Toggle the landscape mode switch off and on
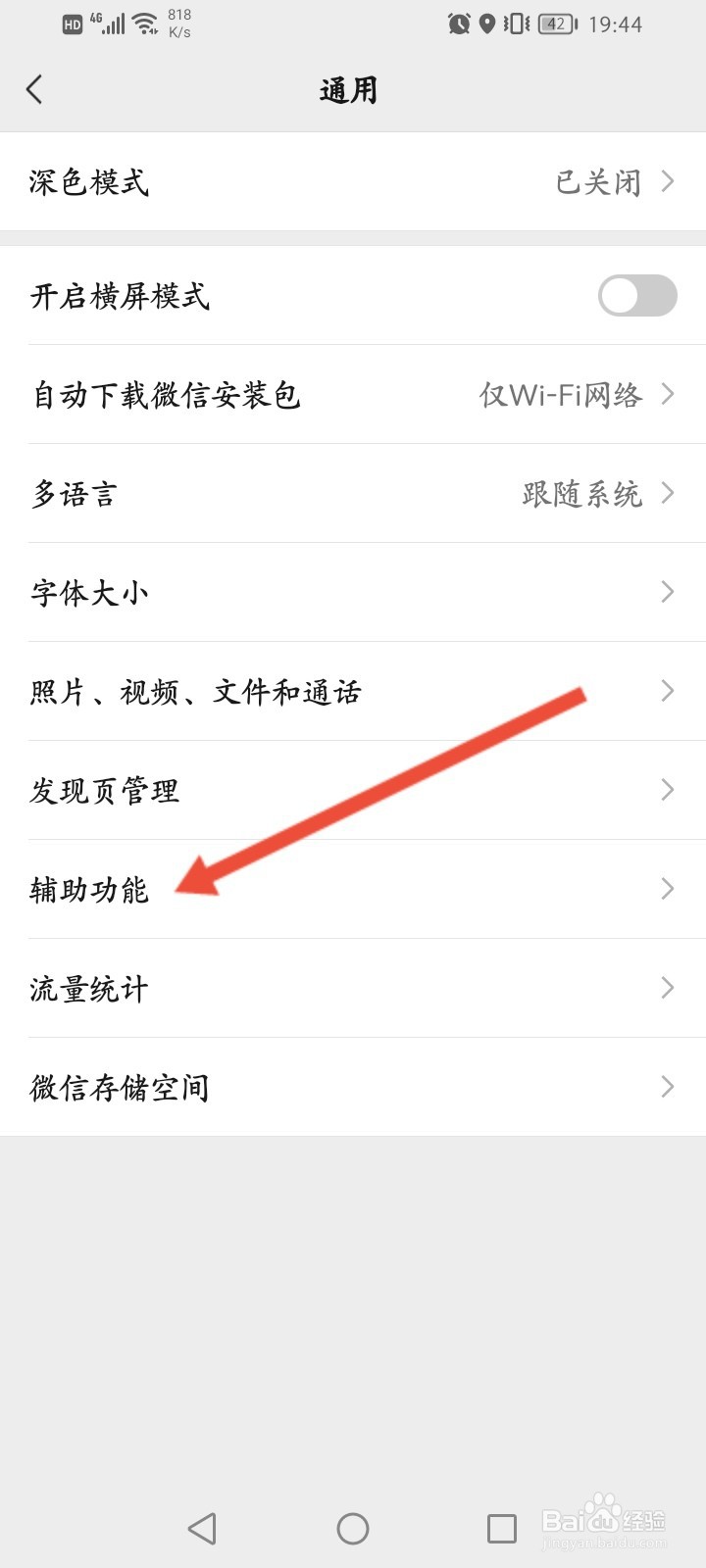This screenshot has width=706, height=1568. (x=636, y=295)
